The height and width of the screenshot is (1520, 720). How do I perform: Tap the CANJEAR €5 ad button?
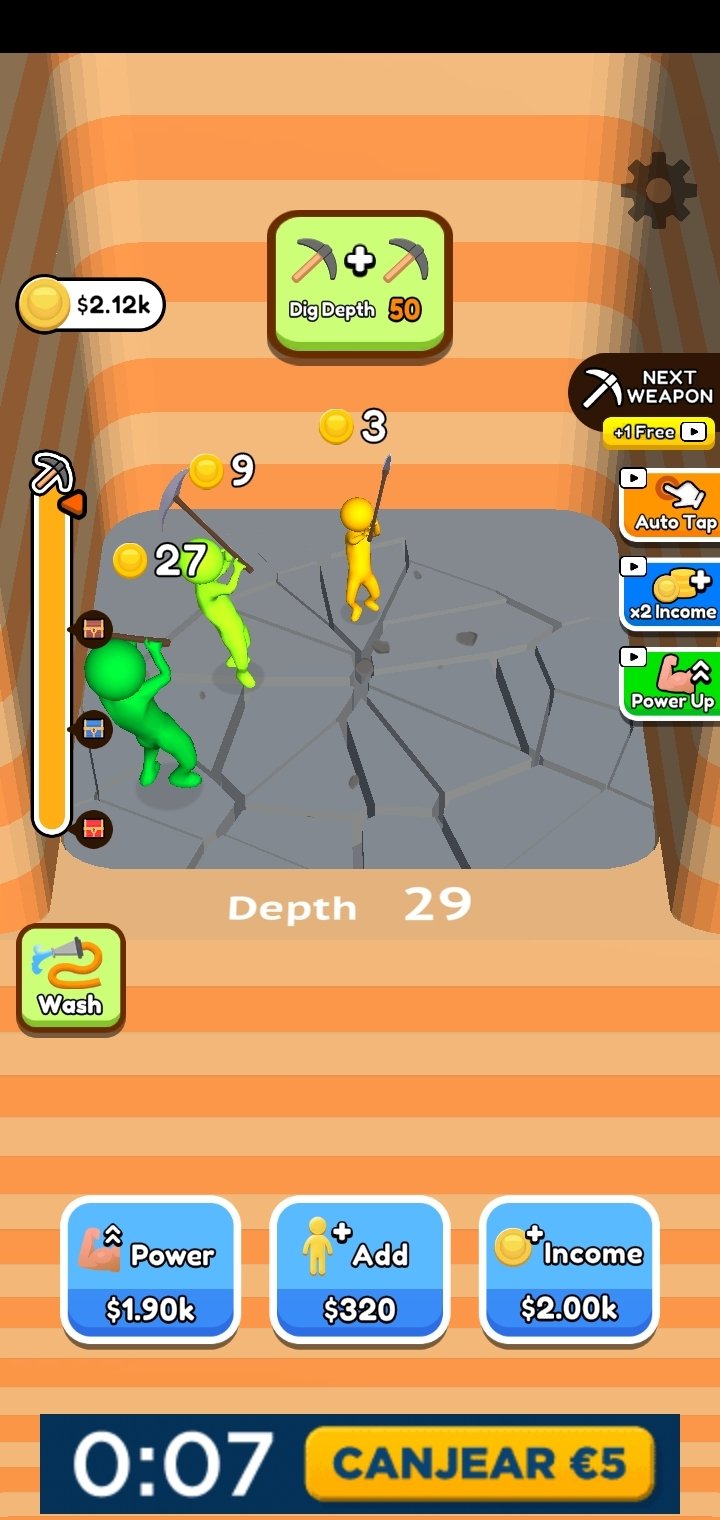pyautogui.click(x=480, y=1464)
